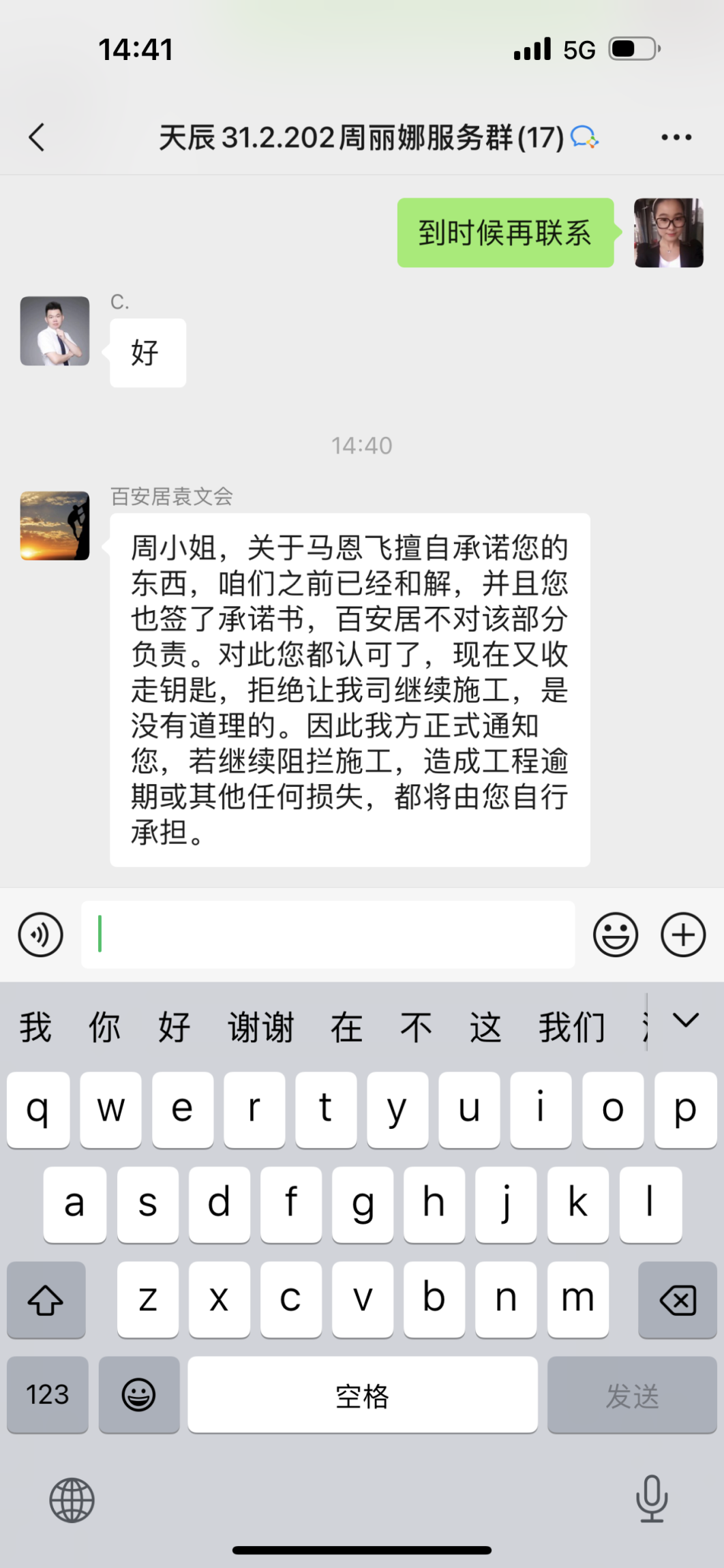
Task: Open own profile from the right avatar
Action: (x=668, y=232)
